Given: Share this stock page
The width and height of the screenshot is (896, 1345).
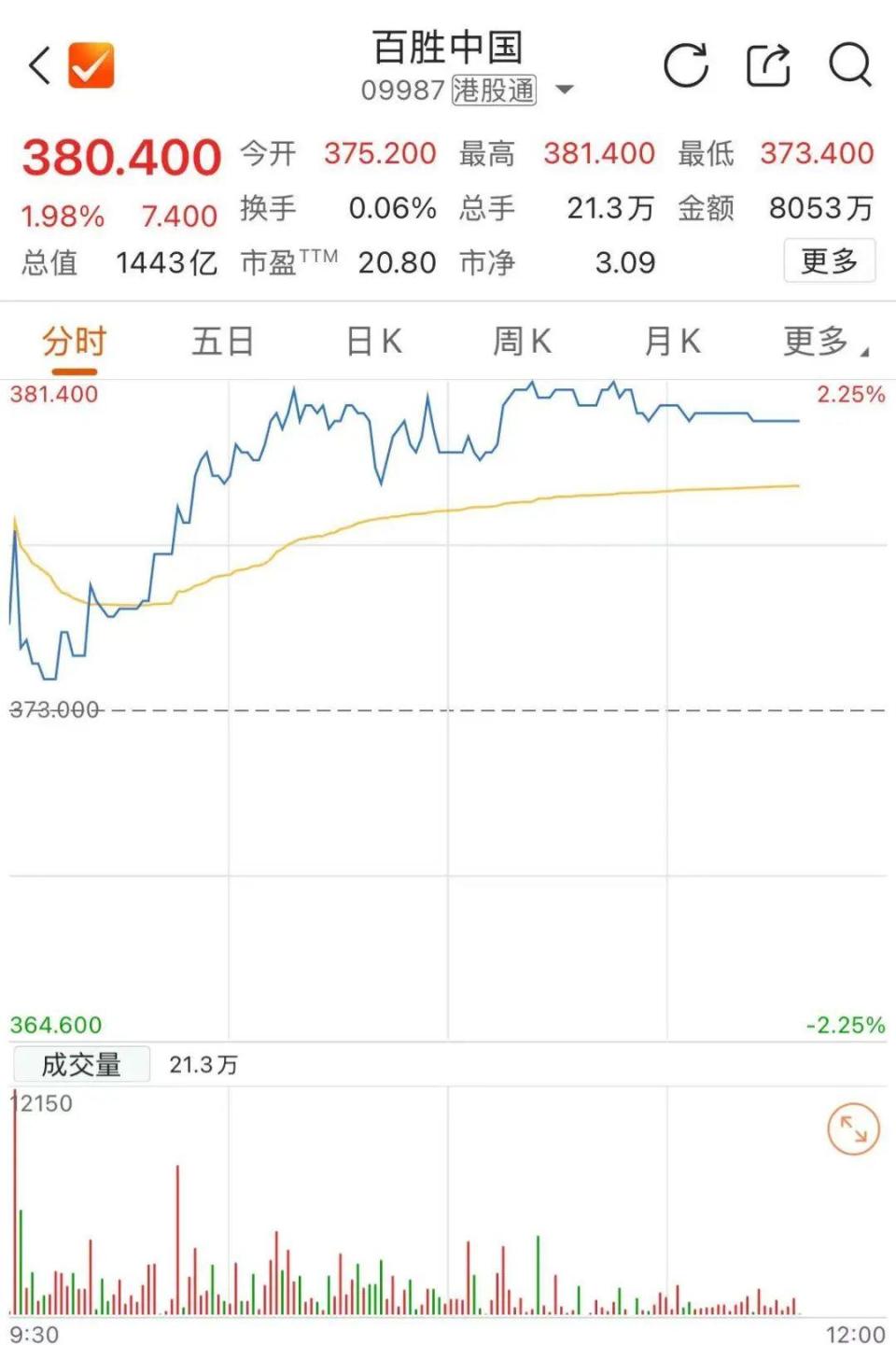Looking at the screenshot, I should point(767,64).
